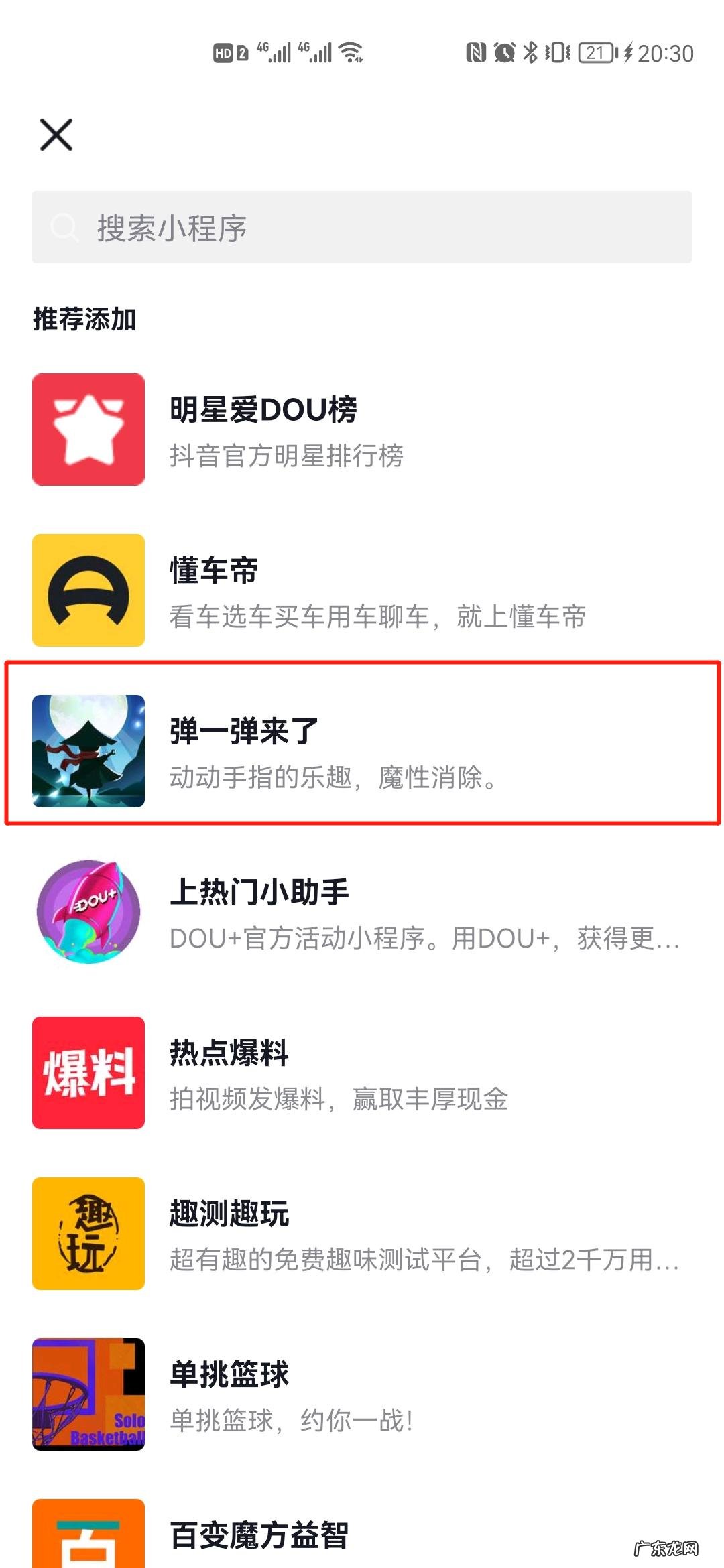This screenshot has height=1568, width=724.
Task: Tap the Bluetooth status icon
Action: point(532,54)
